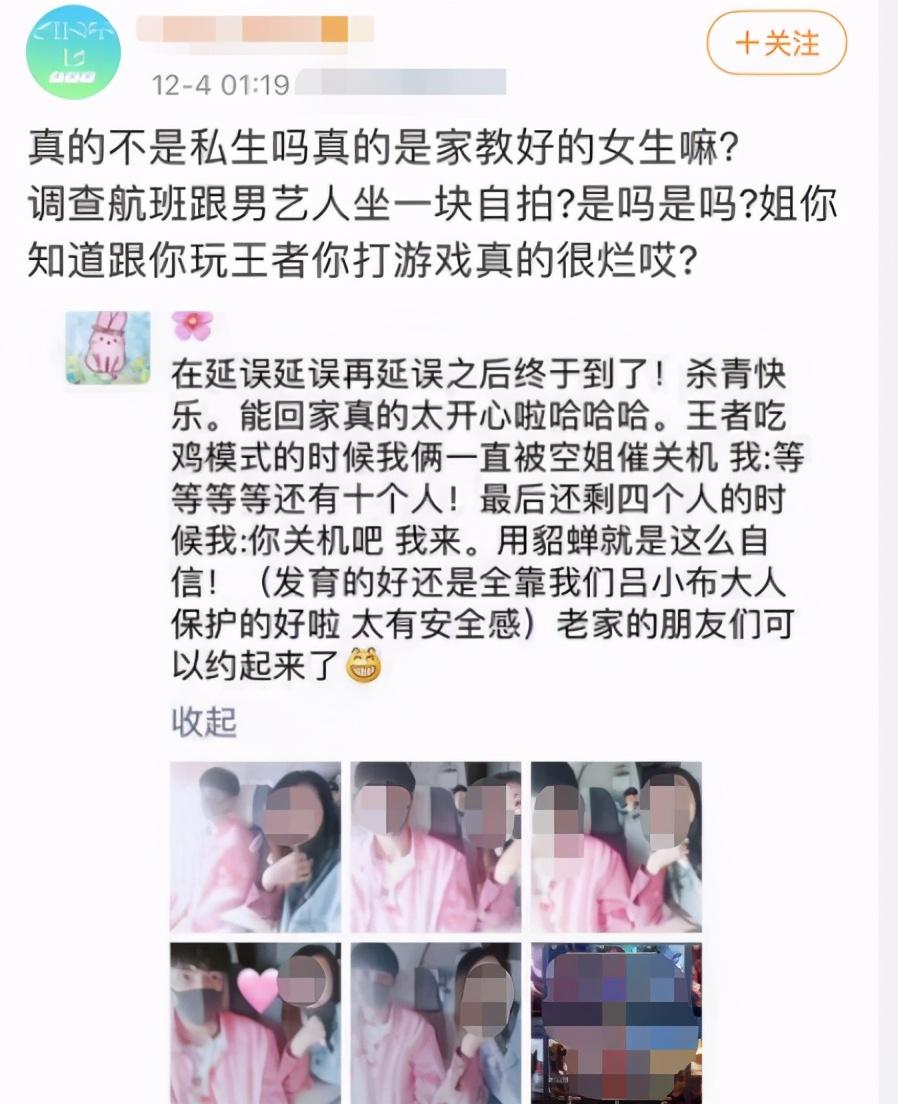Open the photo with the pink heart sticker

[x=256, y=1024]
